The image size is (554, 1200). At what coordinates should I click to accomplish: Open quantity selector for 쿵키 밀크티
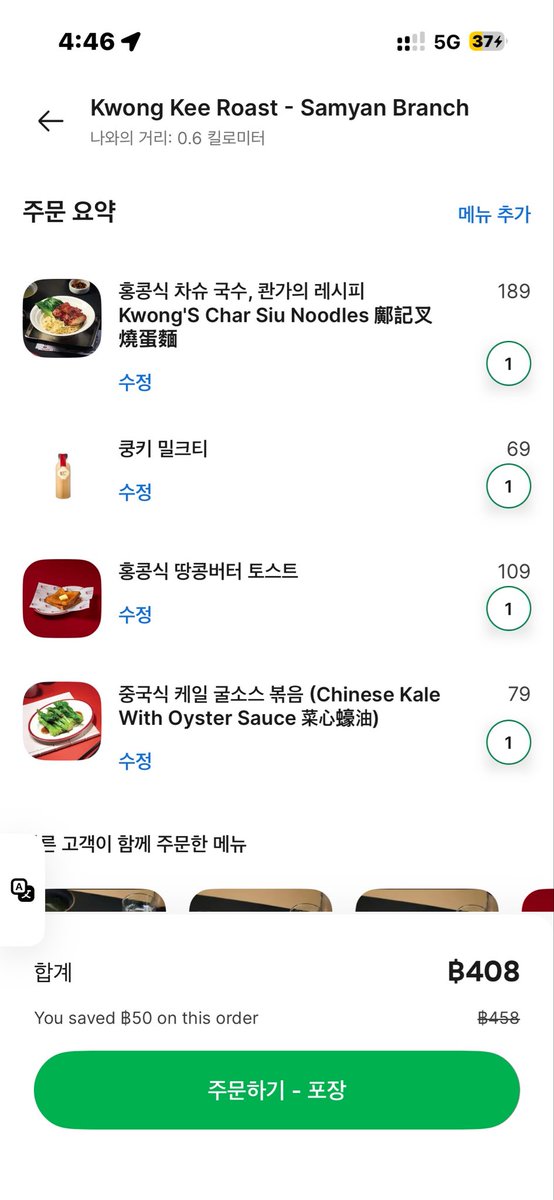click(508, 486)
